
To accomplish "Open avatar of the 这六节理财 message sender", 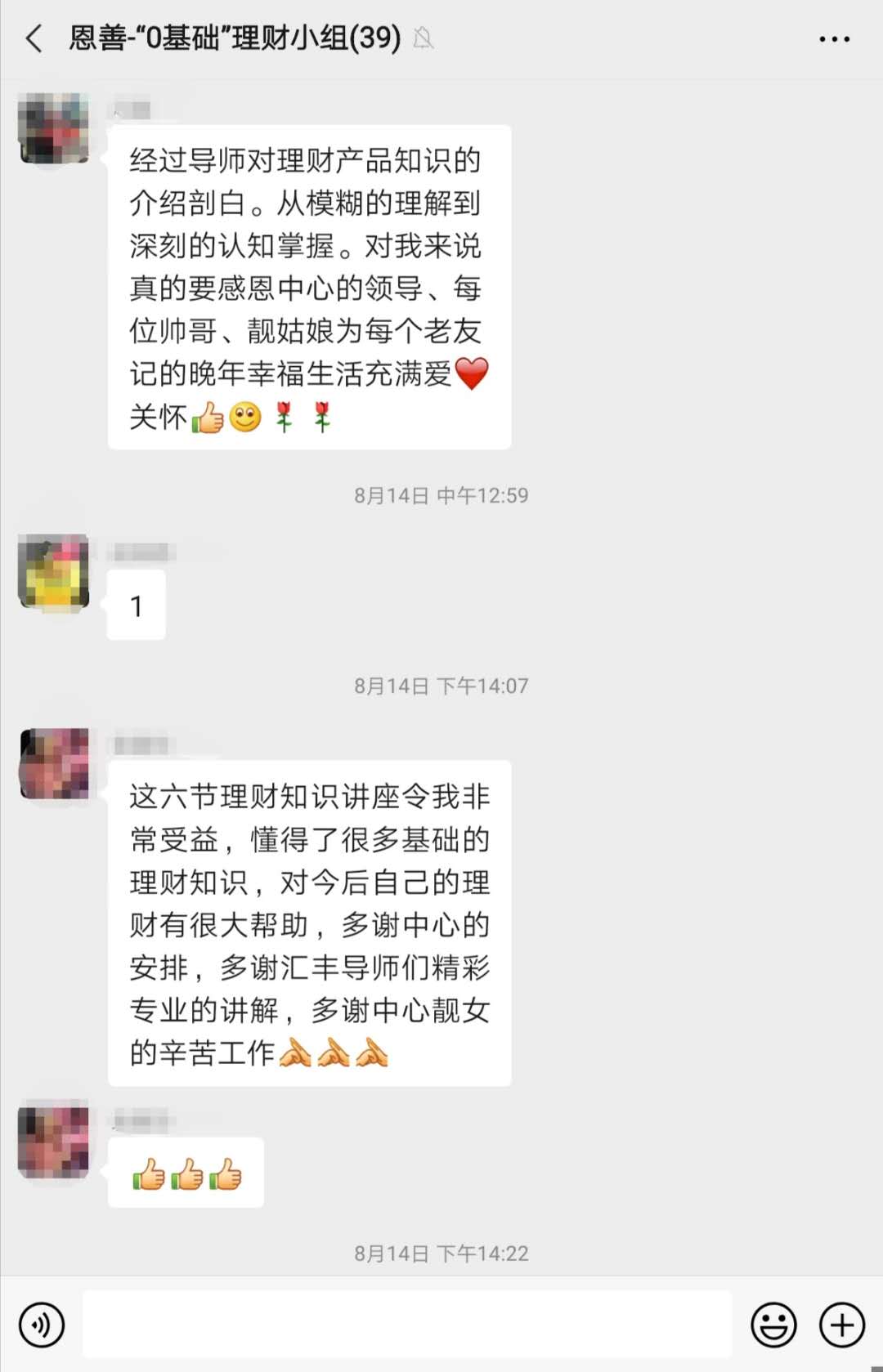I will pos(54,763).
